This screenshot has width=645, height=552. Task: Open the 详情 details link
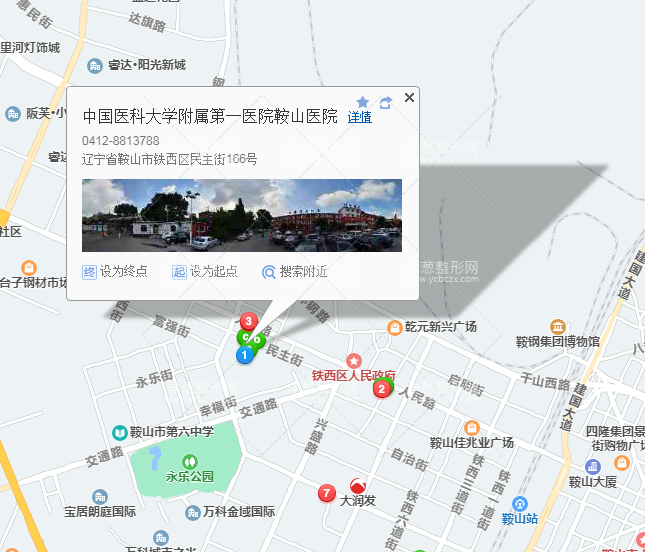click(359, 118)
